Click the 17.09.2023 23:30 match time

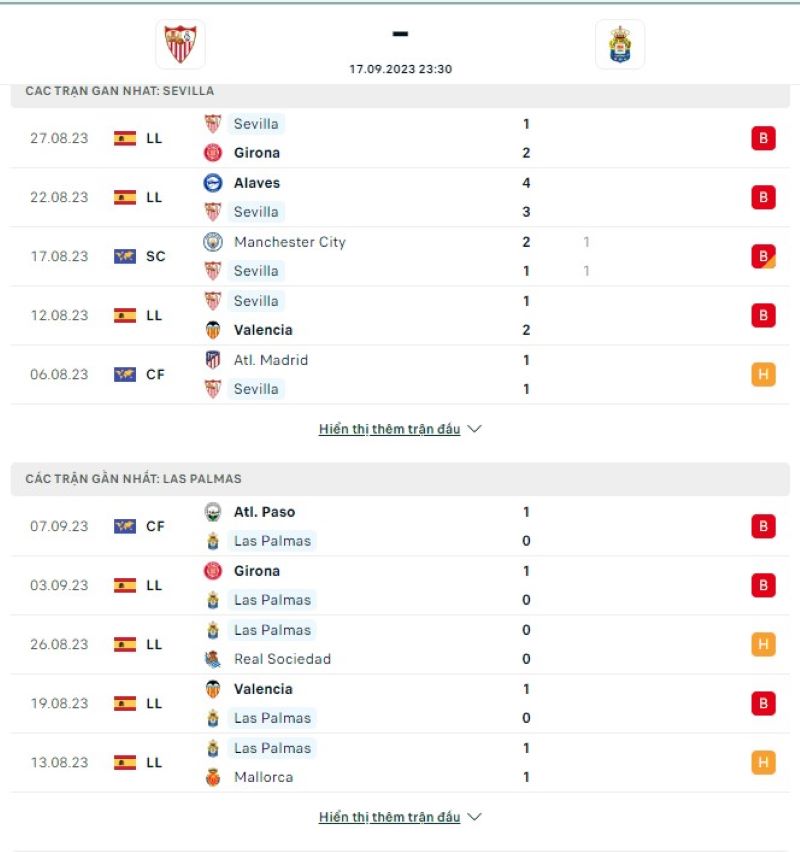pos(400,70)
